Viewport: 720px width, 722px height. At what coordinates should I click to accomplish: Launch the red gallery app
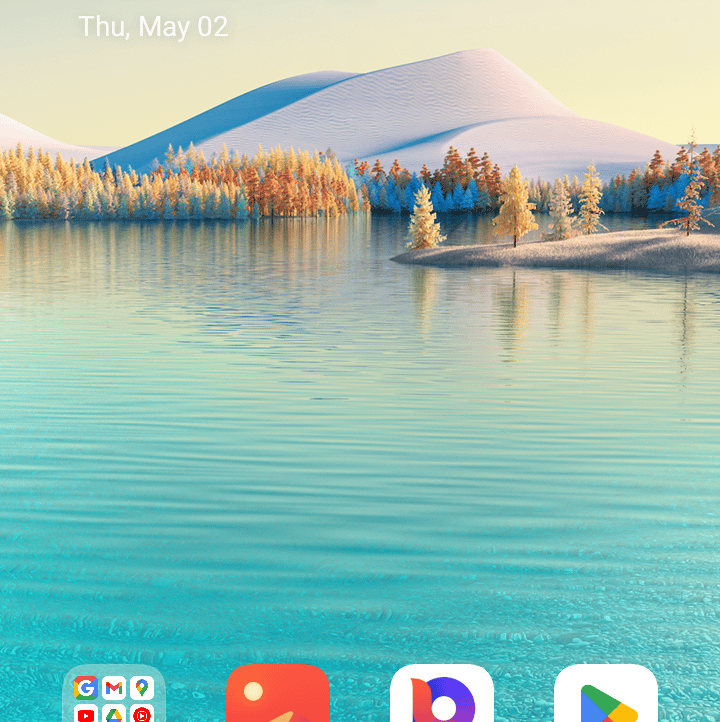277,696
